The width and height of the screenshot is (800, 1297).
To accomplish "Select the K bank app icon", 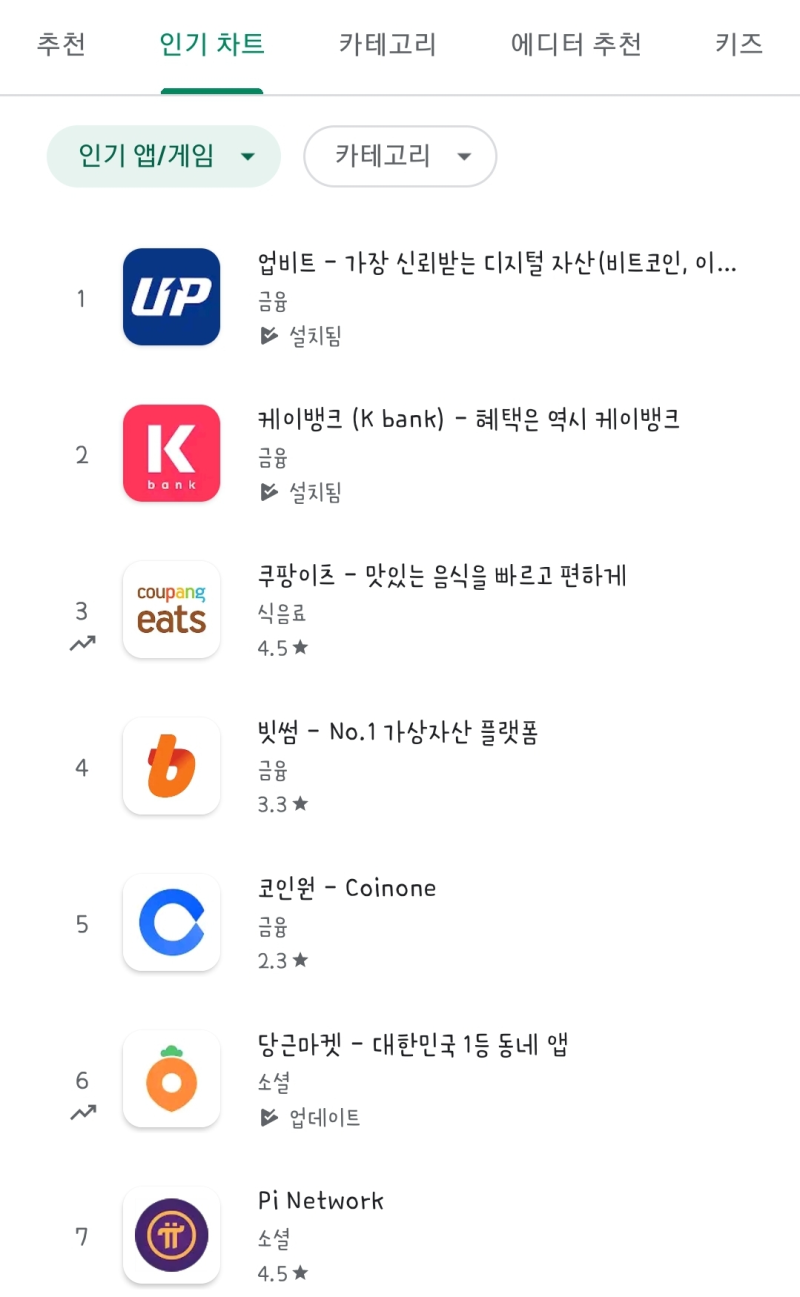I will [x=170, y=453].
